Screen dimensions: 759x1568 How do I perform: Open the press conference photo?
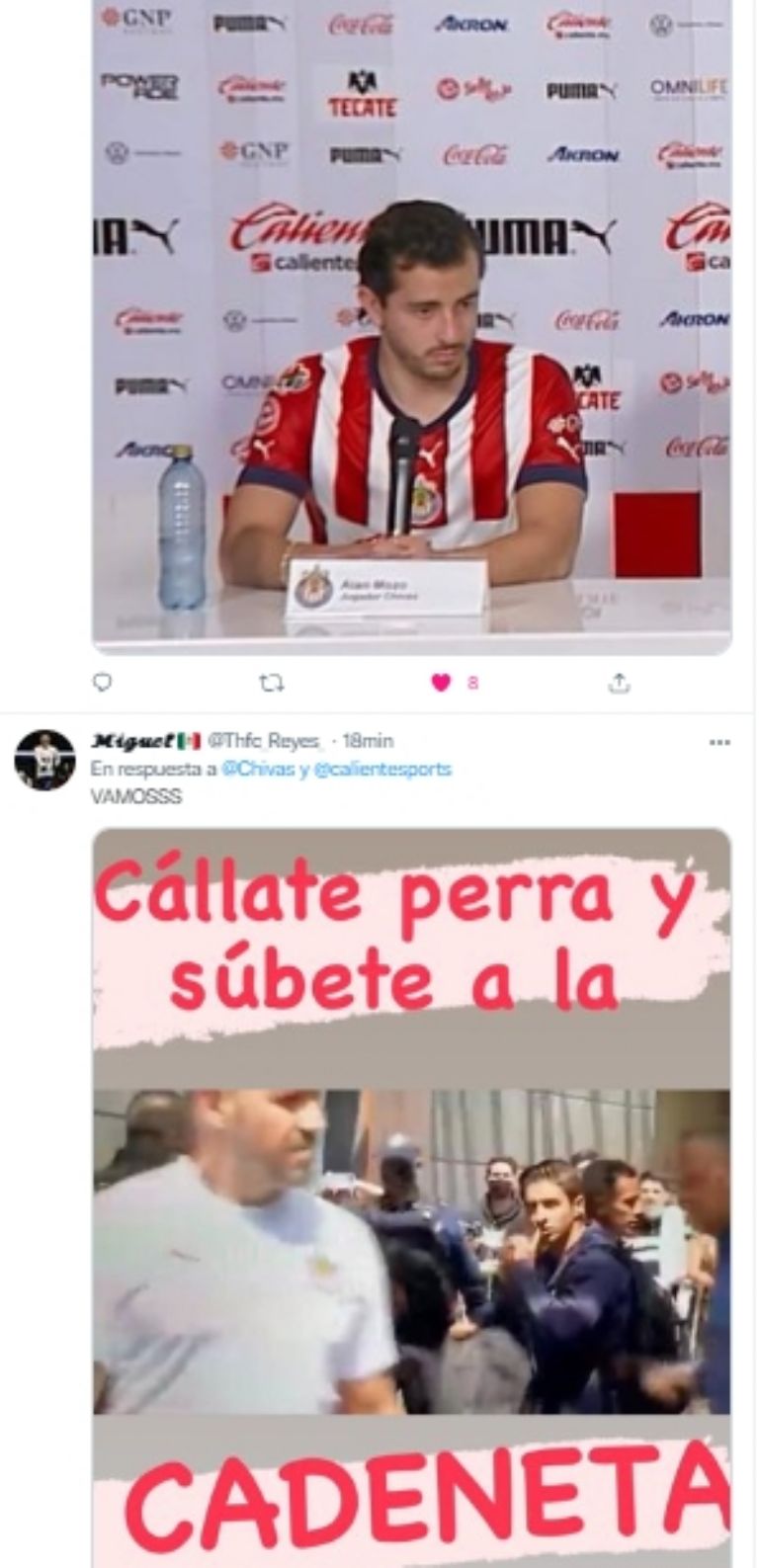coord(411,326)
